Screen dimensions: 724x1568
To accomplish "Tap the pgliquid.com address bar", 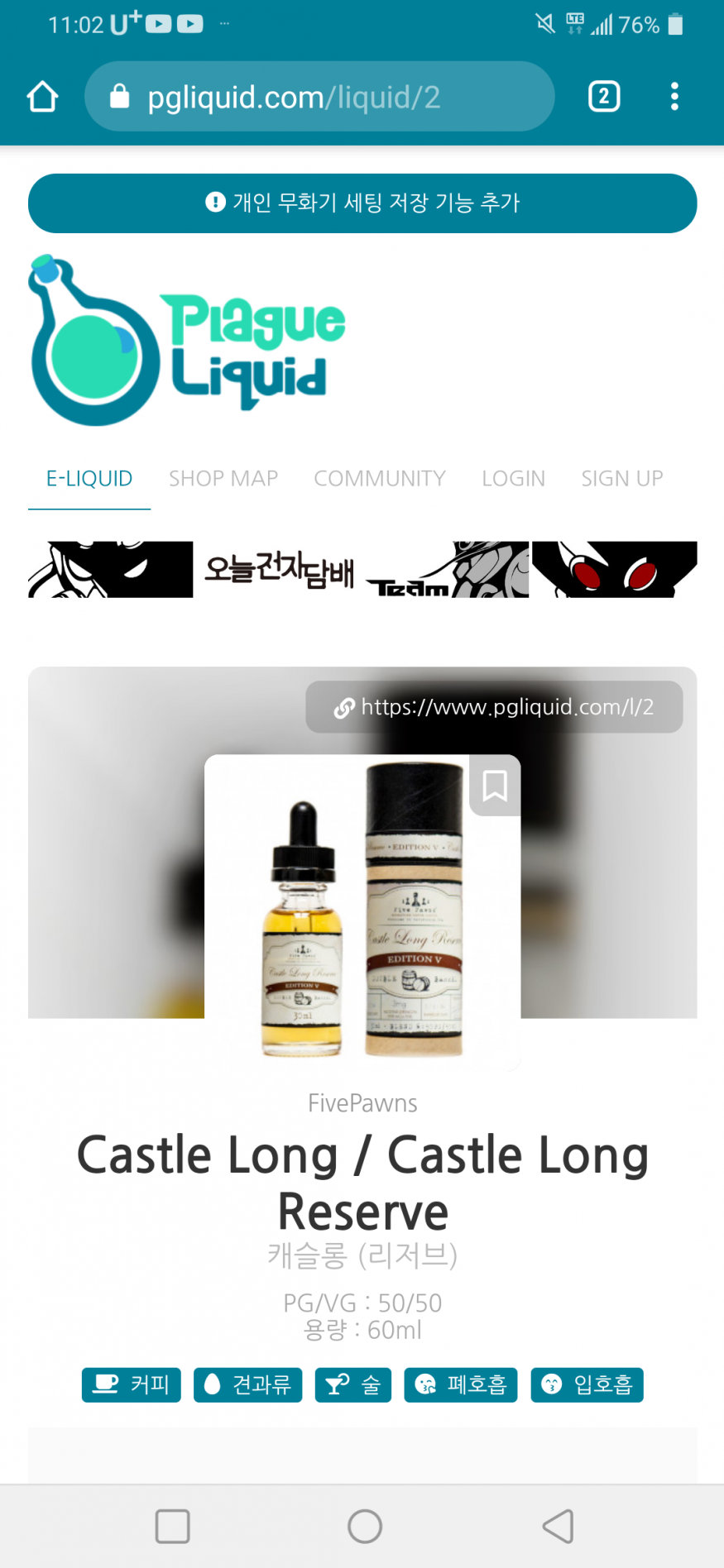I will coord(319,97).
